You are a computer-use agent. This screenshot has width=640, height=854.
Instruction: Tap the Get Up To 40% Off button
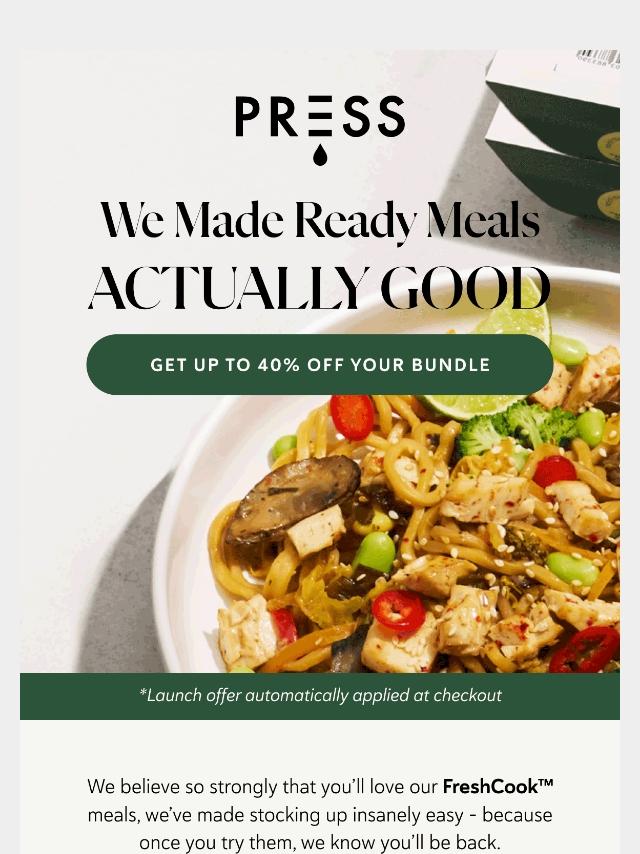tap(320, 365)
